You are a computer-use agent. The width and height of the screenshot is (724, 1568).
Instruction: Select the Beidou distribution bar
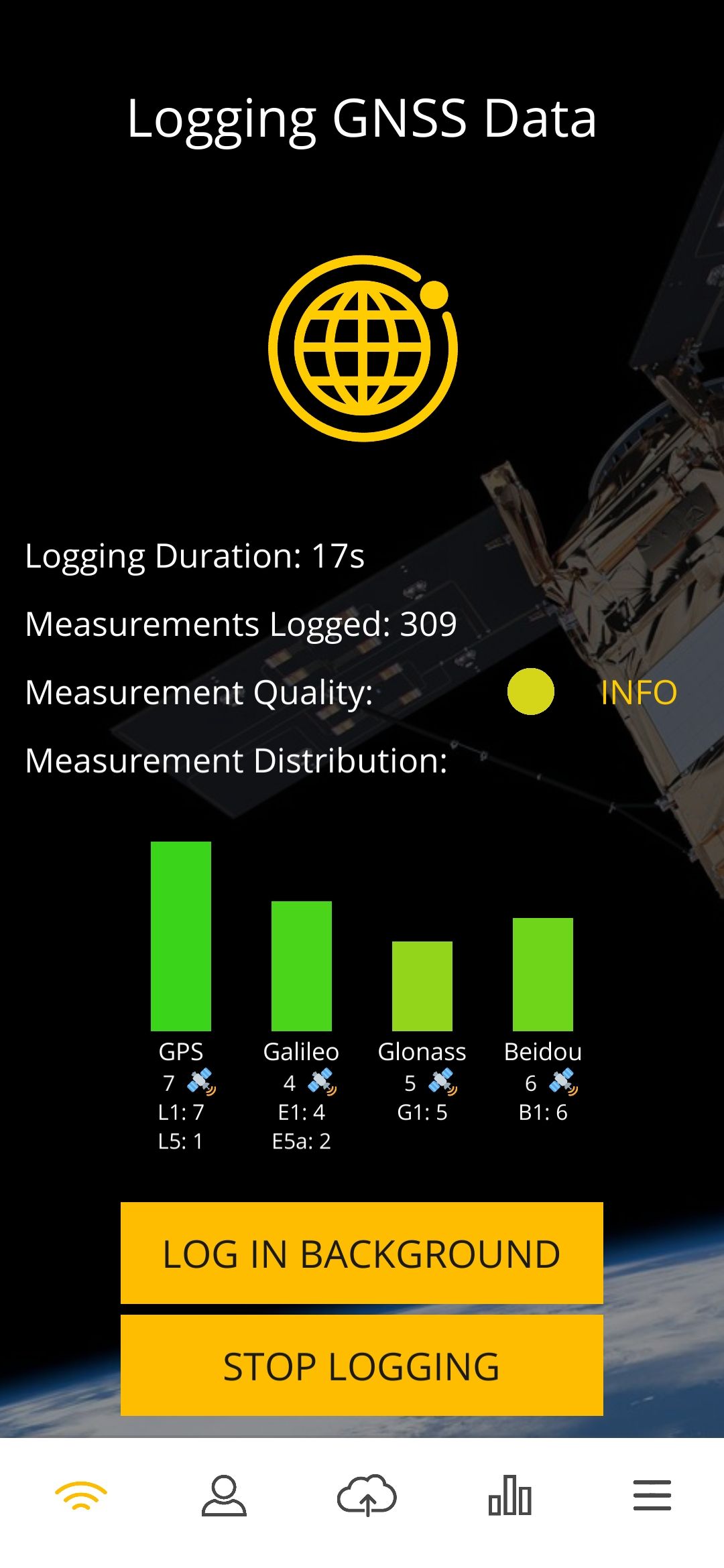[543, 972]
